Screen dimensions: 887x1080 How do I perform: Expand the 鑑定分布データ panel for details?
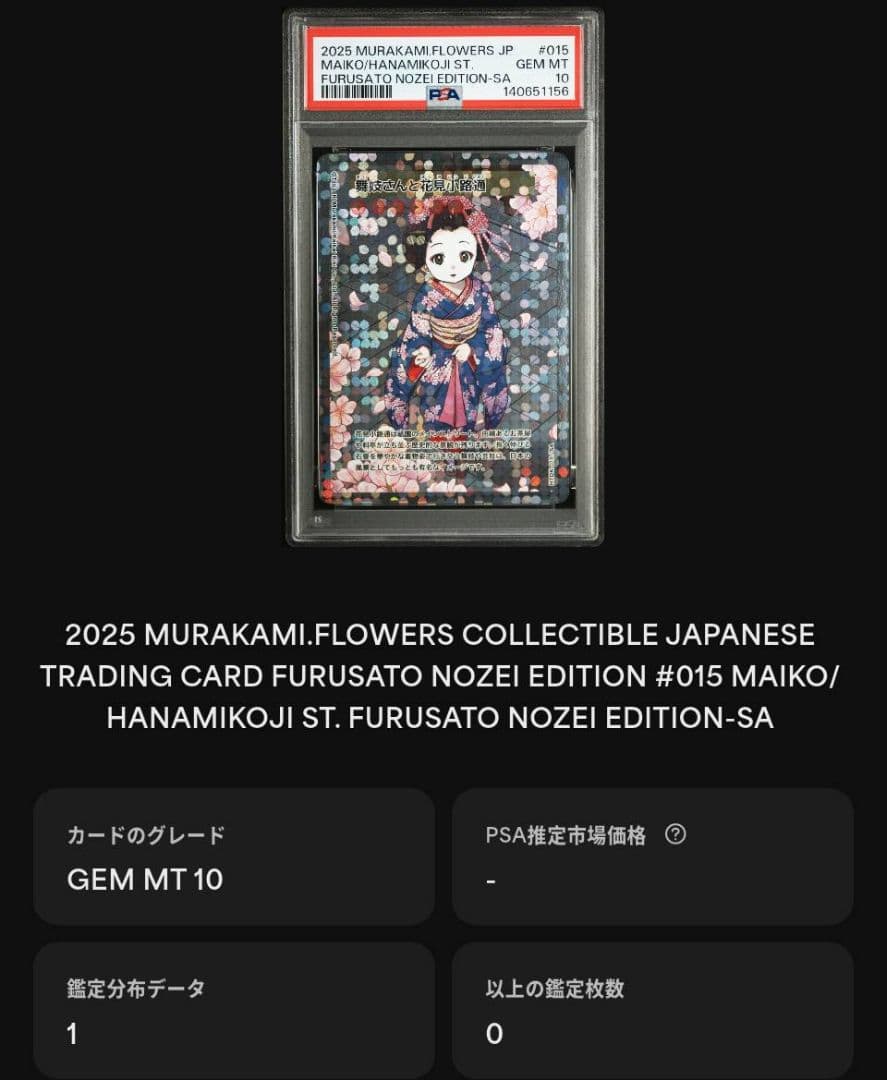coord(235,1008)
